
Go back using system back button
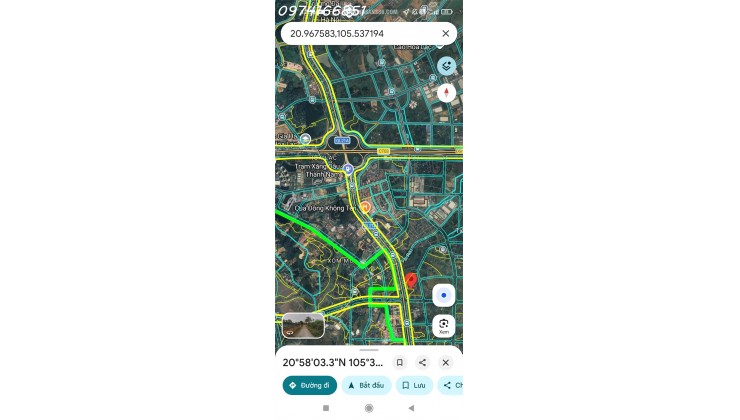411,409
